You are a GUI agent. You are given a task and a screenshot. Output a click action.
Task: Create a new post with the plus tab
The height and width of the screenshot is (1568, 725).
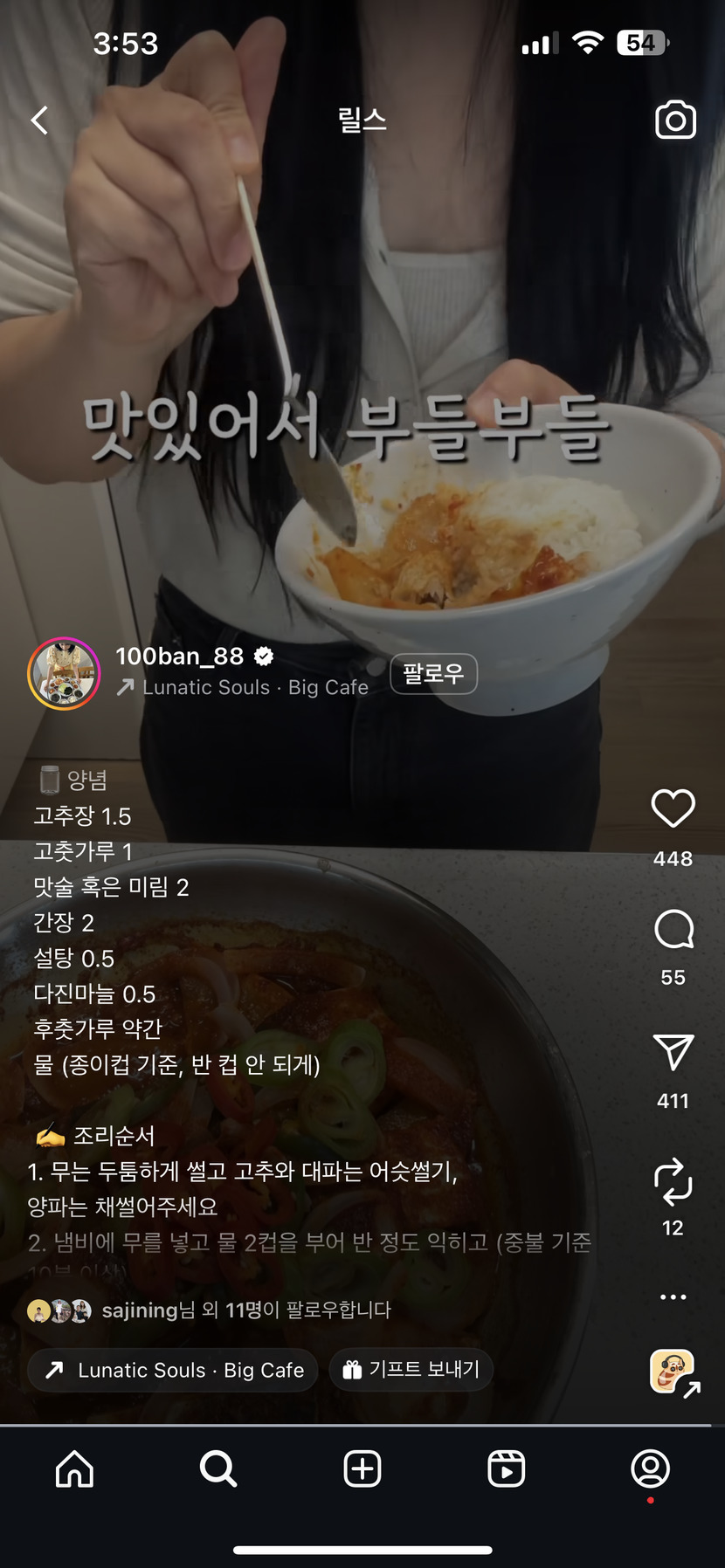pos(362,1468)
